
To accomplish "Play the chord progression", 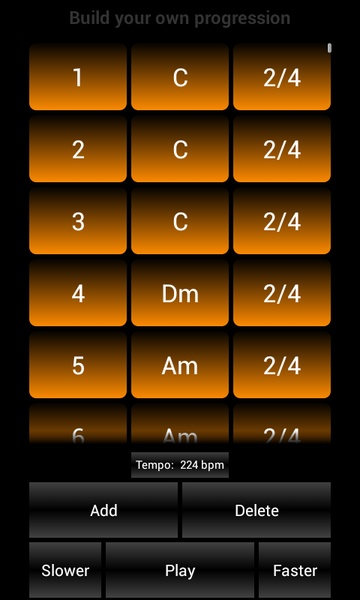I will point(180,570).
